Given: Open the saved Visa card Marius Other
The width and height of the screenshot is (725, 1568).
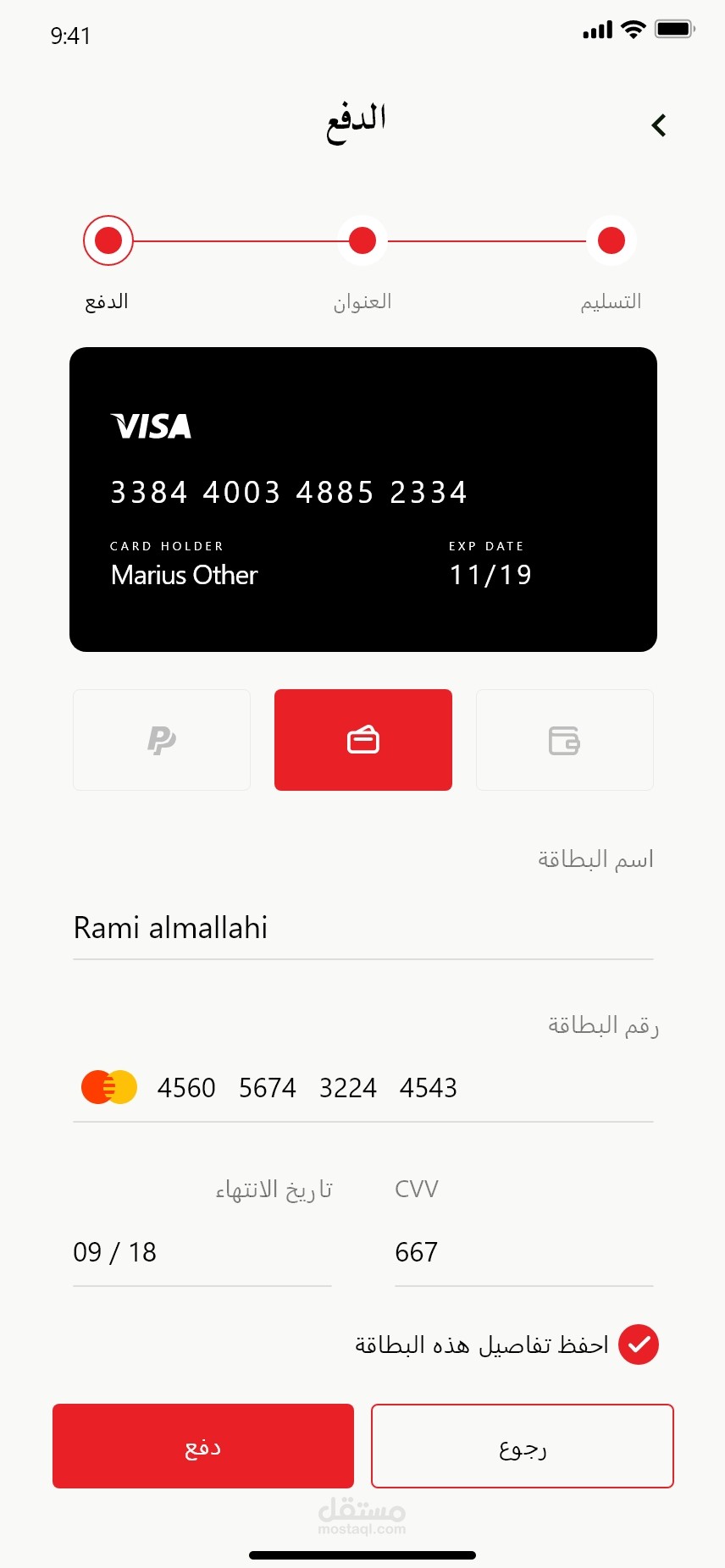Looking at the screenshot, I should [363, 500].
